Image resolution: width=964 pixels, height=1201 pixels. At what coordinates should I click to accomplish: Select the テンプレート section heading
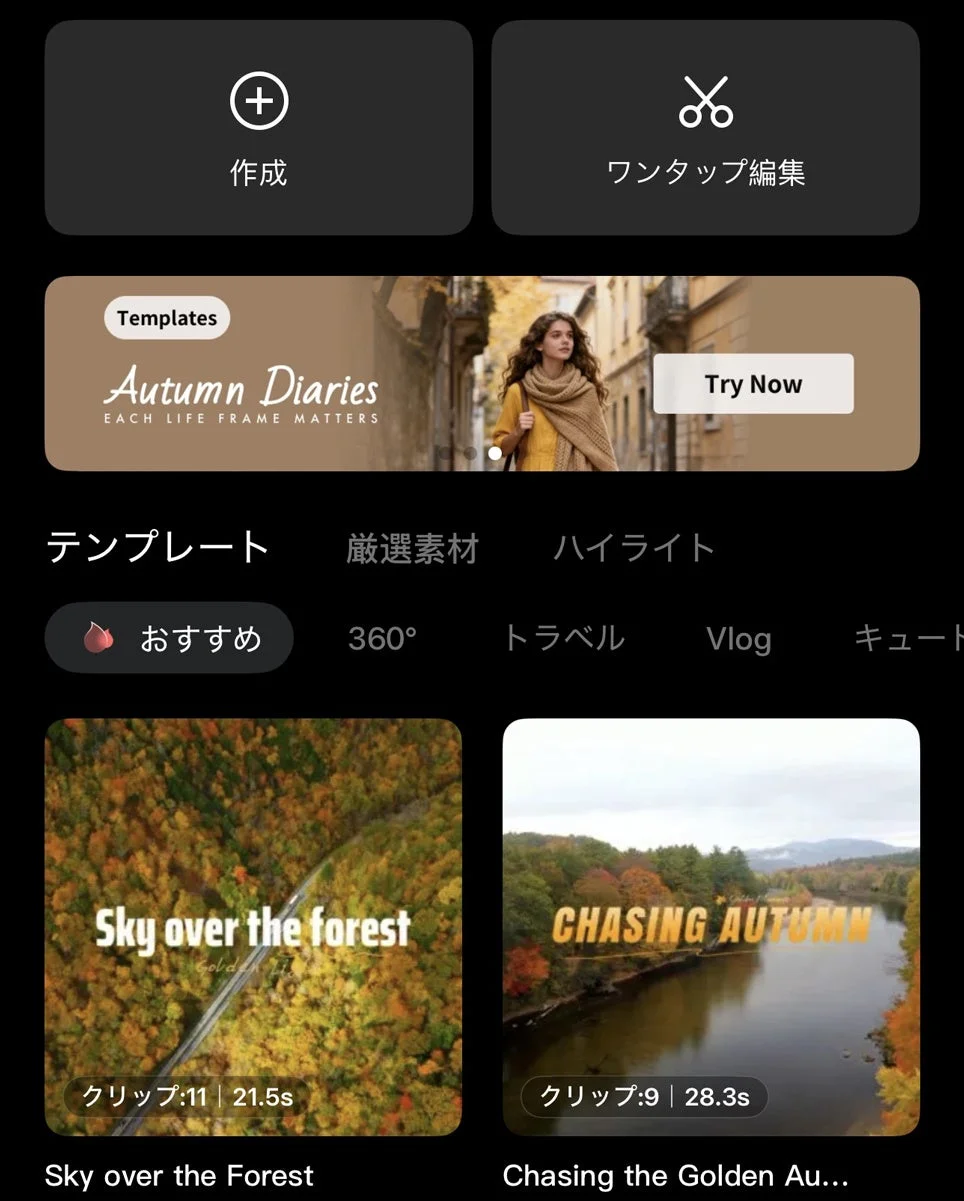(157, 545)
